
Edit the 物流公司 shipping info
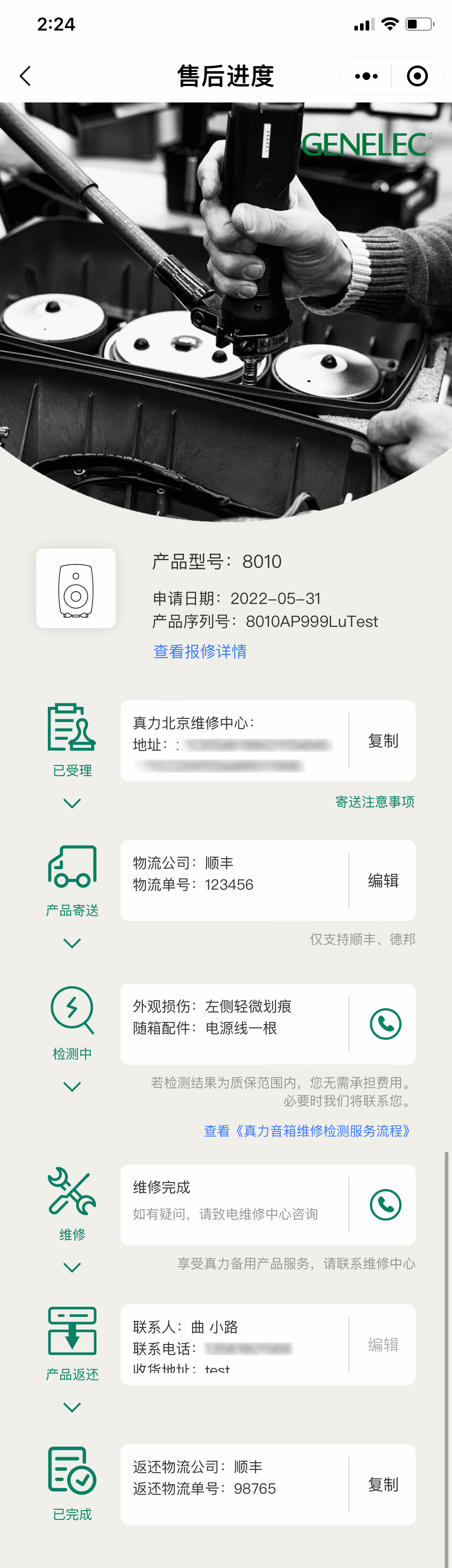pyautogui.click(x=382, y=881)
